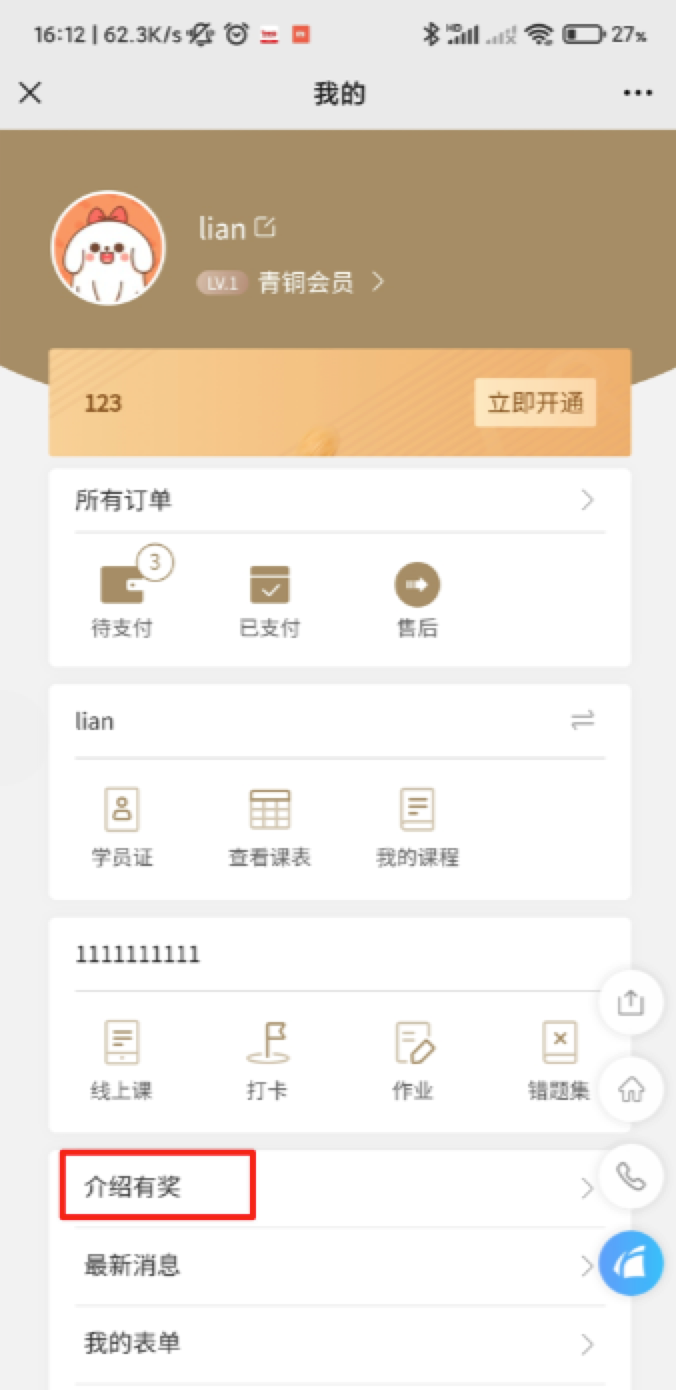Open 作业 homework
Image resolution: width=676 pixels, height=1390 pixels.
(x=413, y=1060)
